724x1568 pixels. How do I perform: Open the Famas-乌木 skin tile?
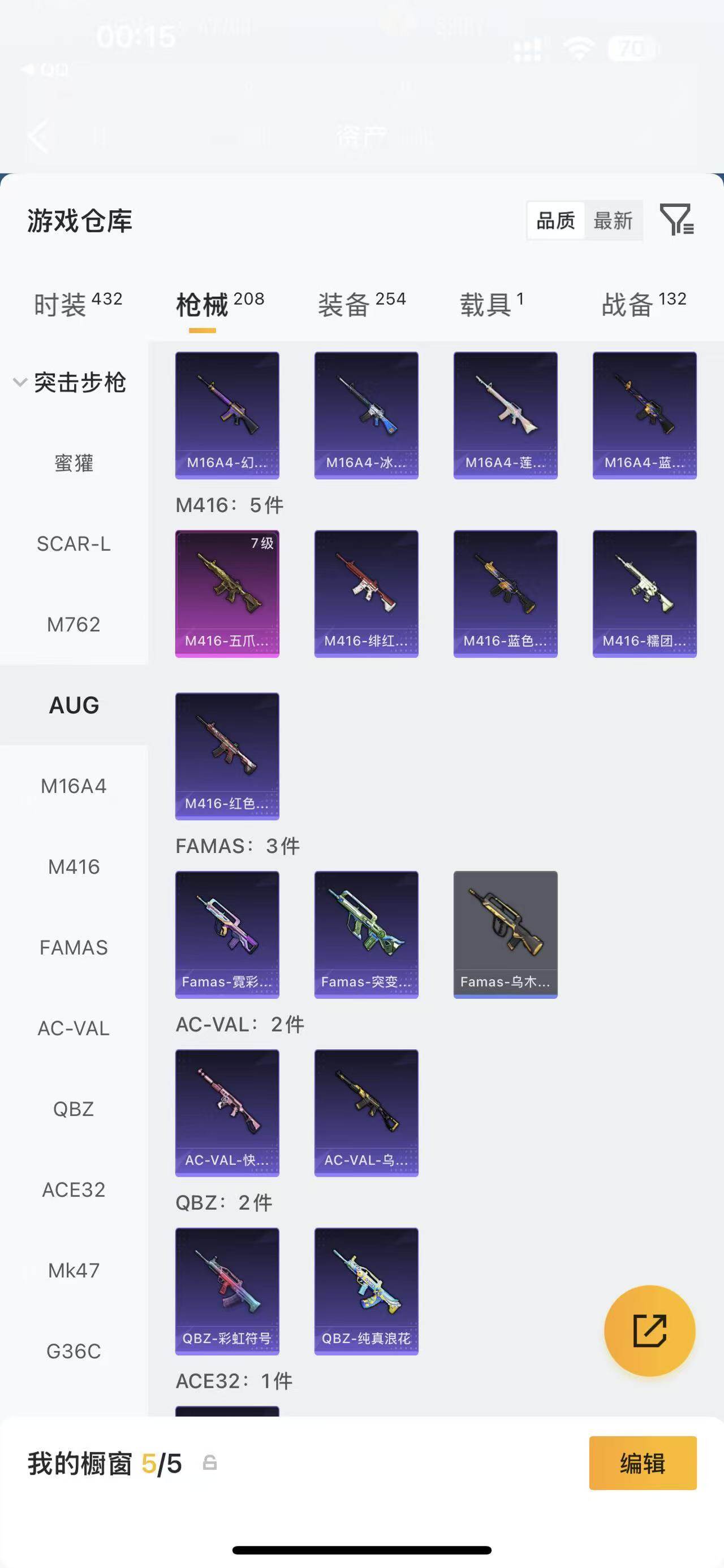(505, 934)
